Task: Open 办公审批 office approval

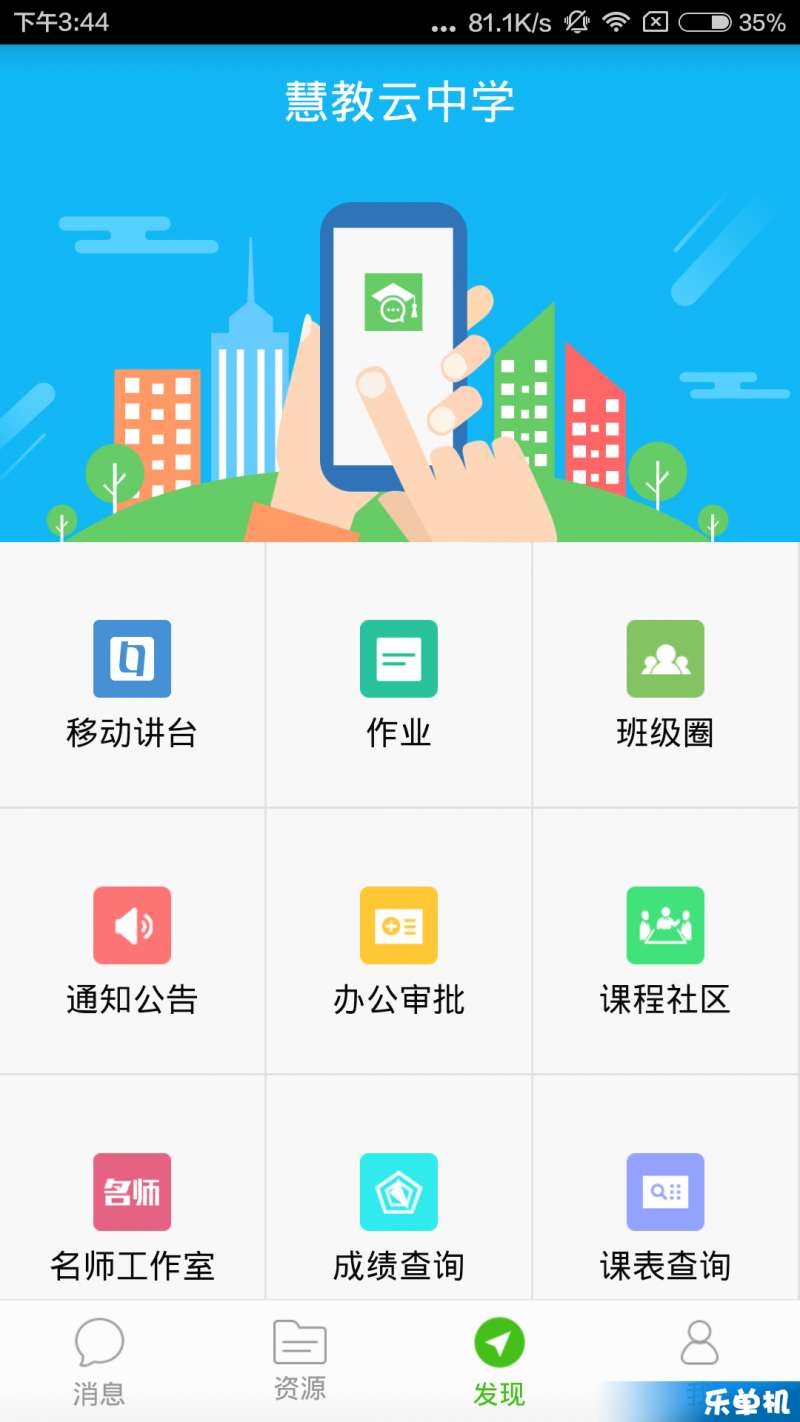Action: [x=398, y=942]
